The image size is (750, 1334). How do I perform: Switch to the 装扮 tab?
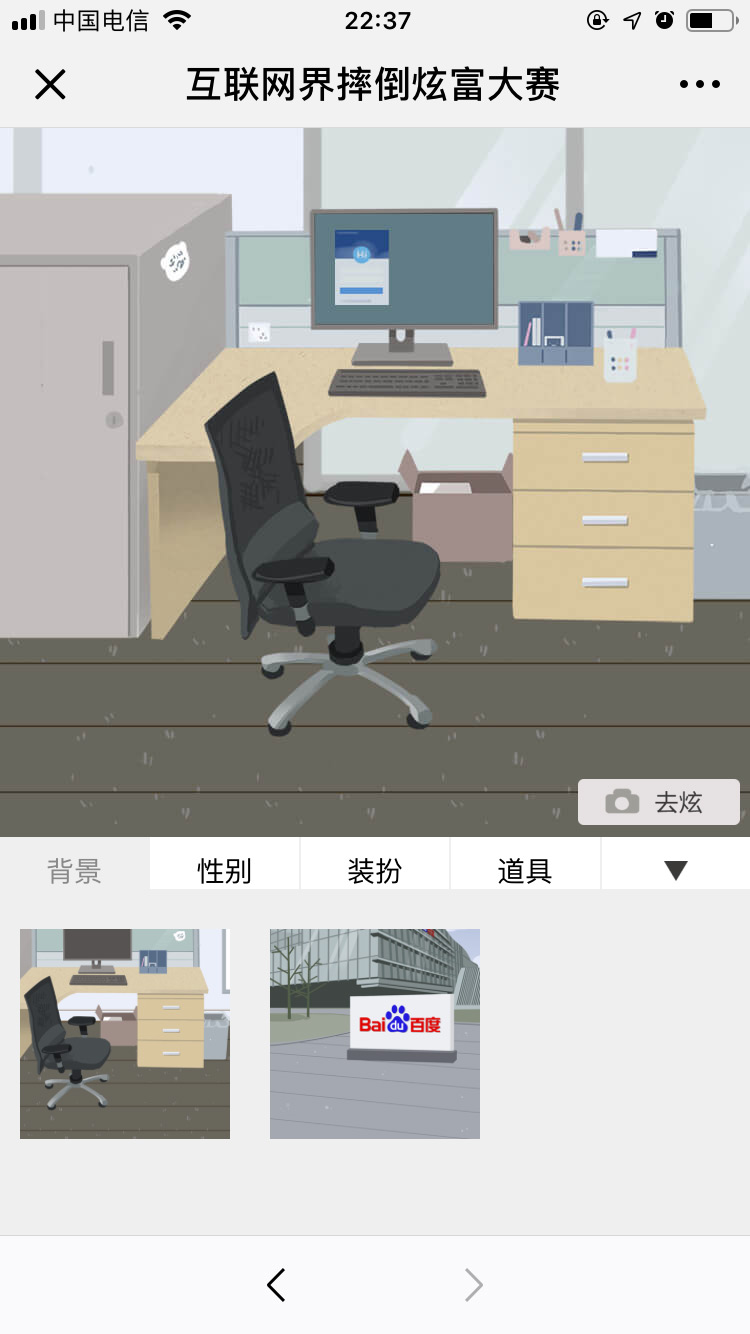coord(375,870)
